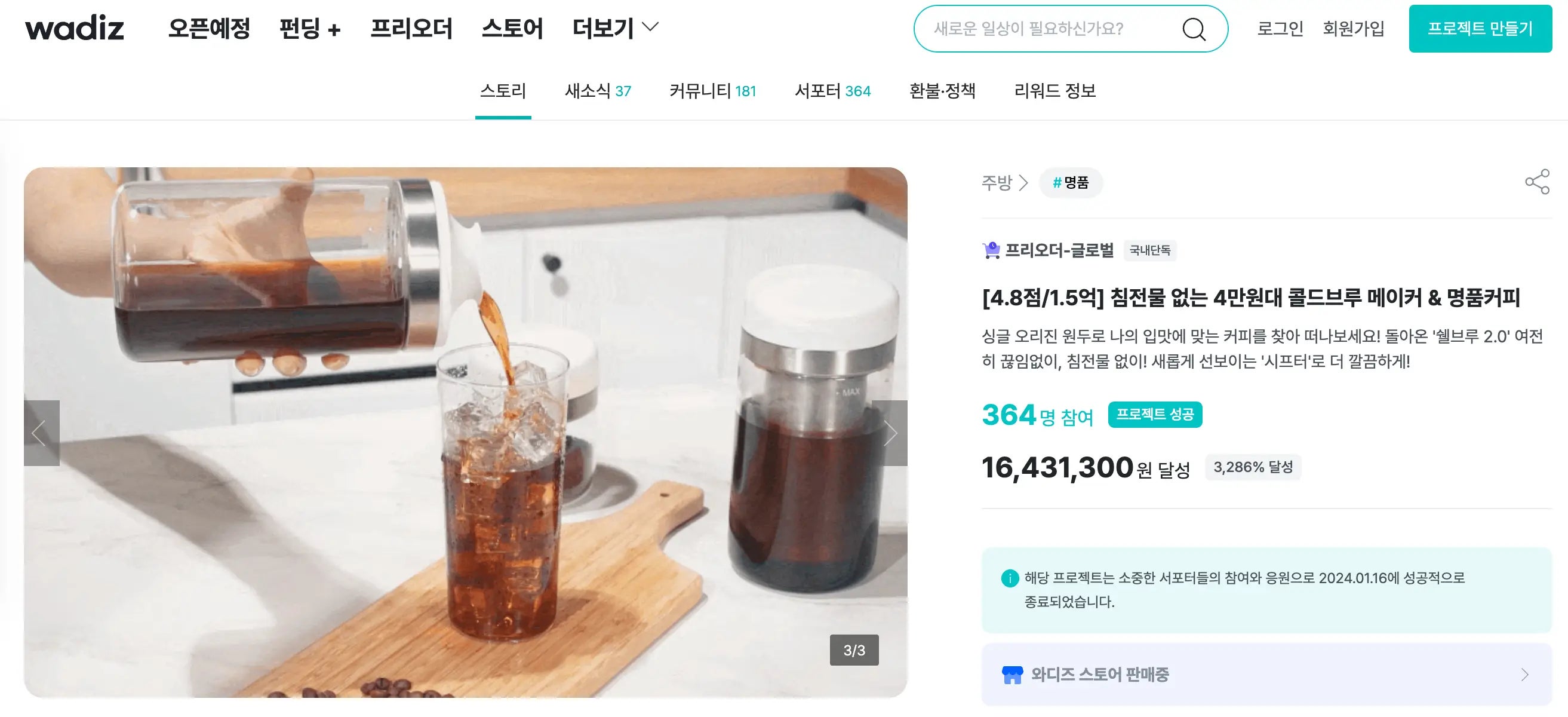Share this project
The width and height of the screenshot is (1568, 717).
pyautogui.click(x=1537, y=182)
